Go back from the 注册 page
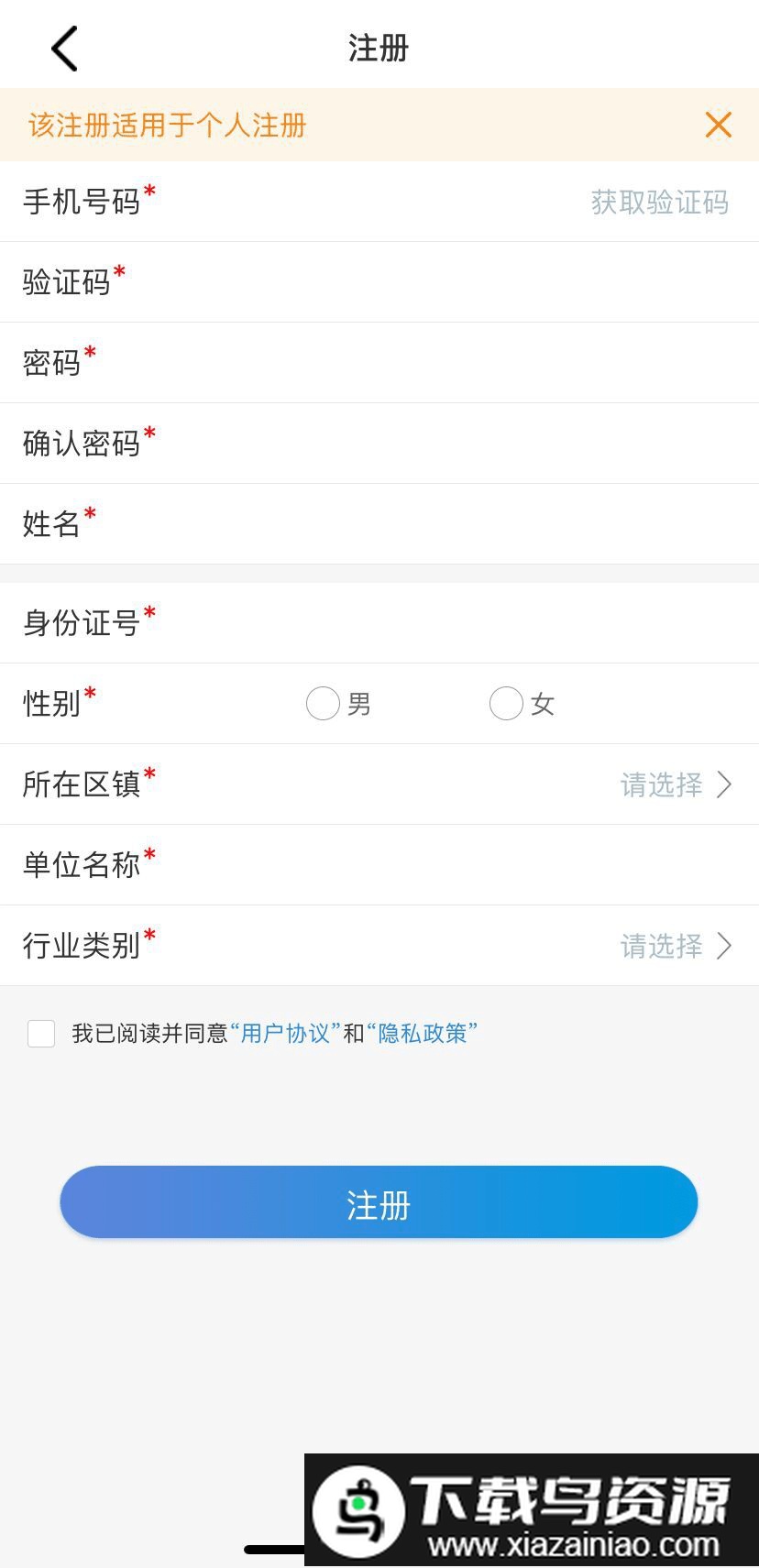 64,49
